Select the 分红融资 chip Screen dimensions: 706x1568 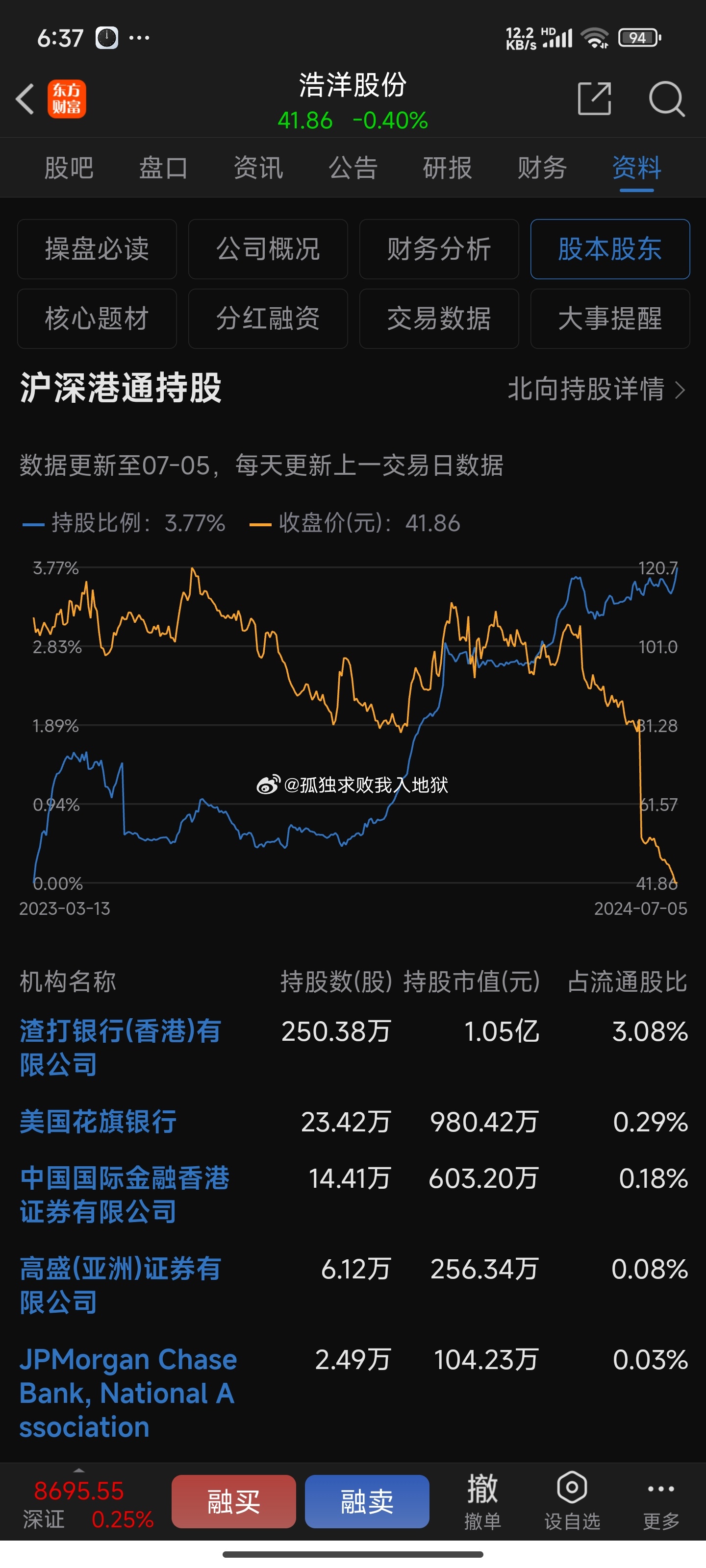pos(268,318)
